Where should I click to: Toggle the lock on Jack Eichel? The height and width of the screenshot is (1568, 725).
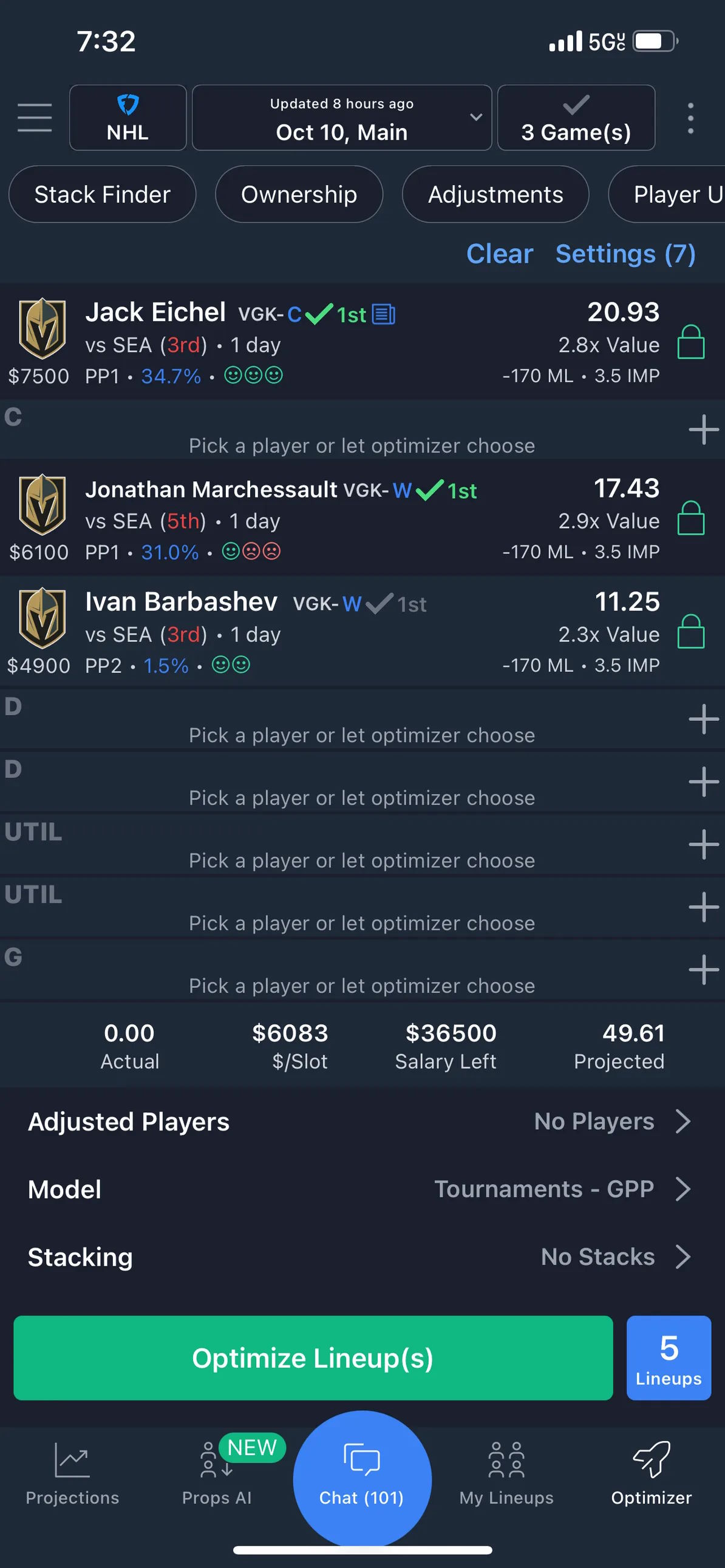coord(690,343)
